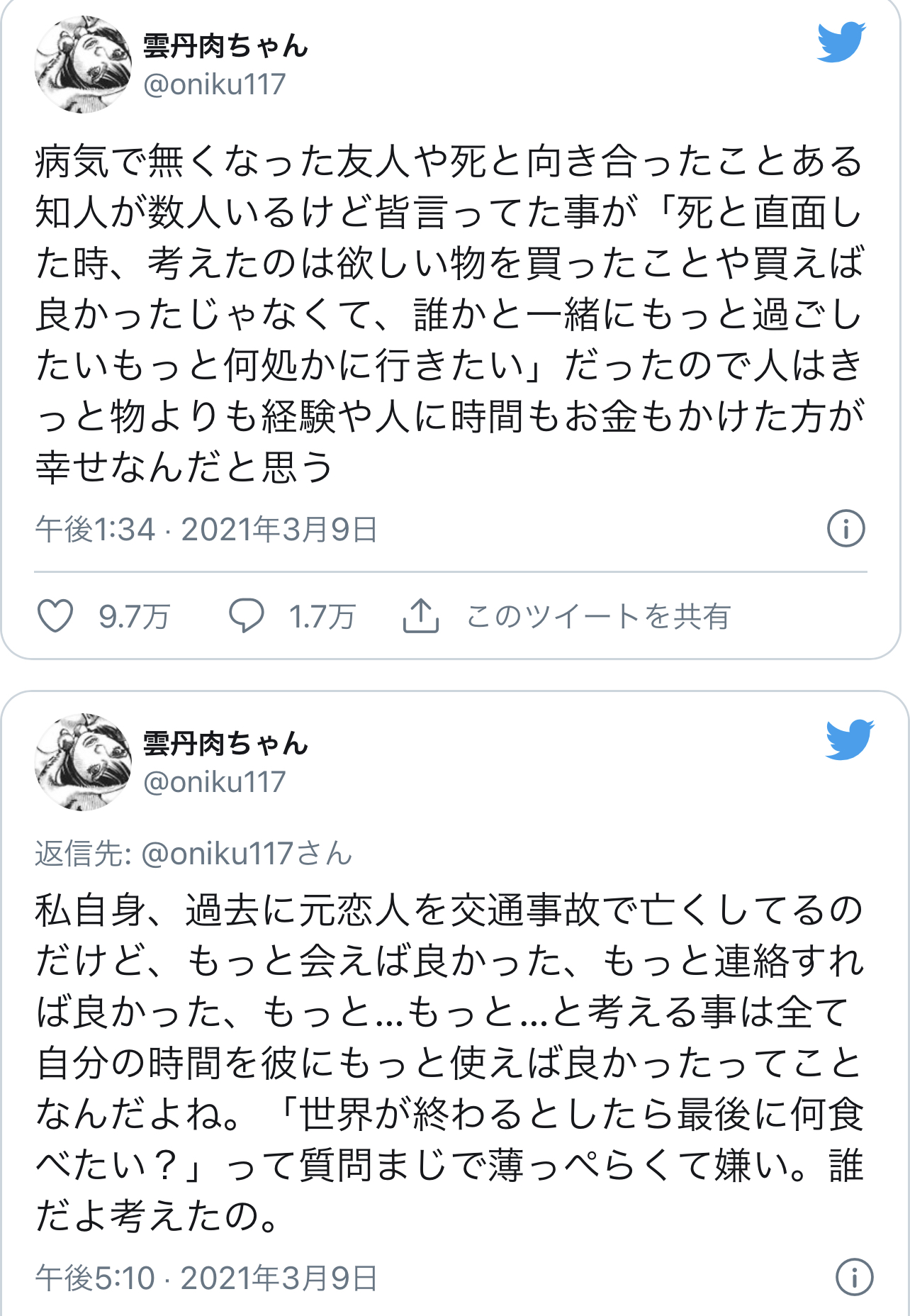
Task: Open Twitter via the first tweet's bird icon
Action: 841,43
